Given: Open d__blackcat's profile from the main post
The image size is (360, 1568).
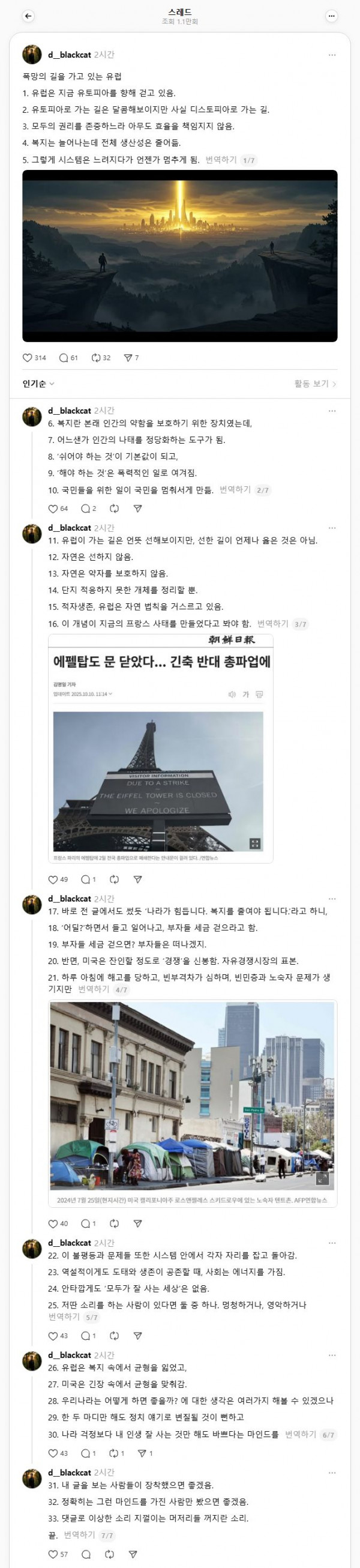Looking at the screenshot, I should pos(69,55).
